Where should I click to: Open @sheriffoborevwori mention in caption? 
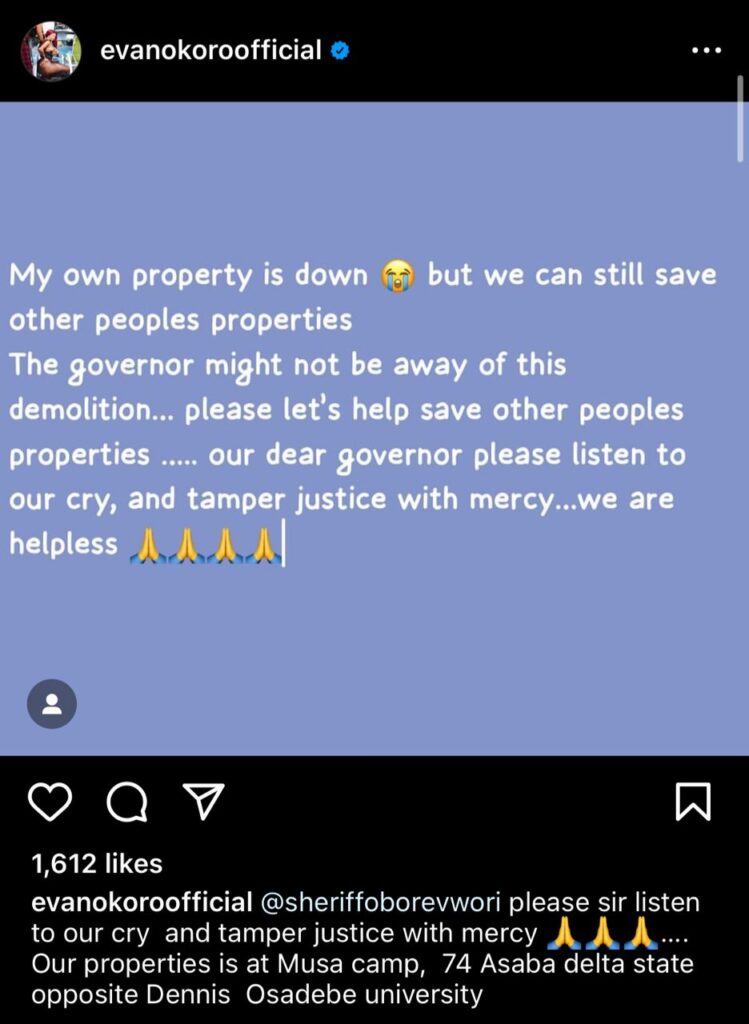coord(382,903)
